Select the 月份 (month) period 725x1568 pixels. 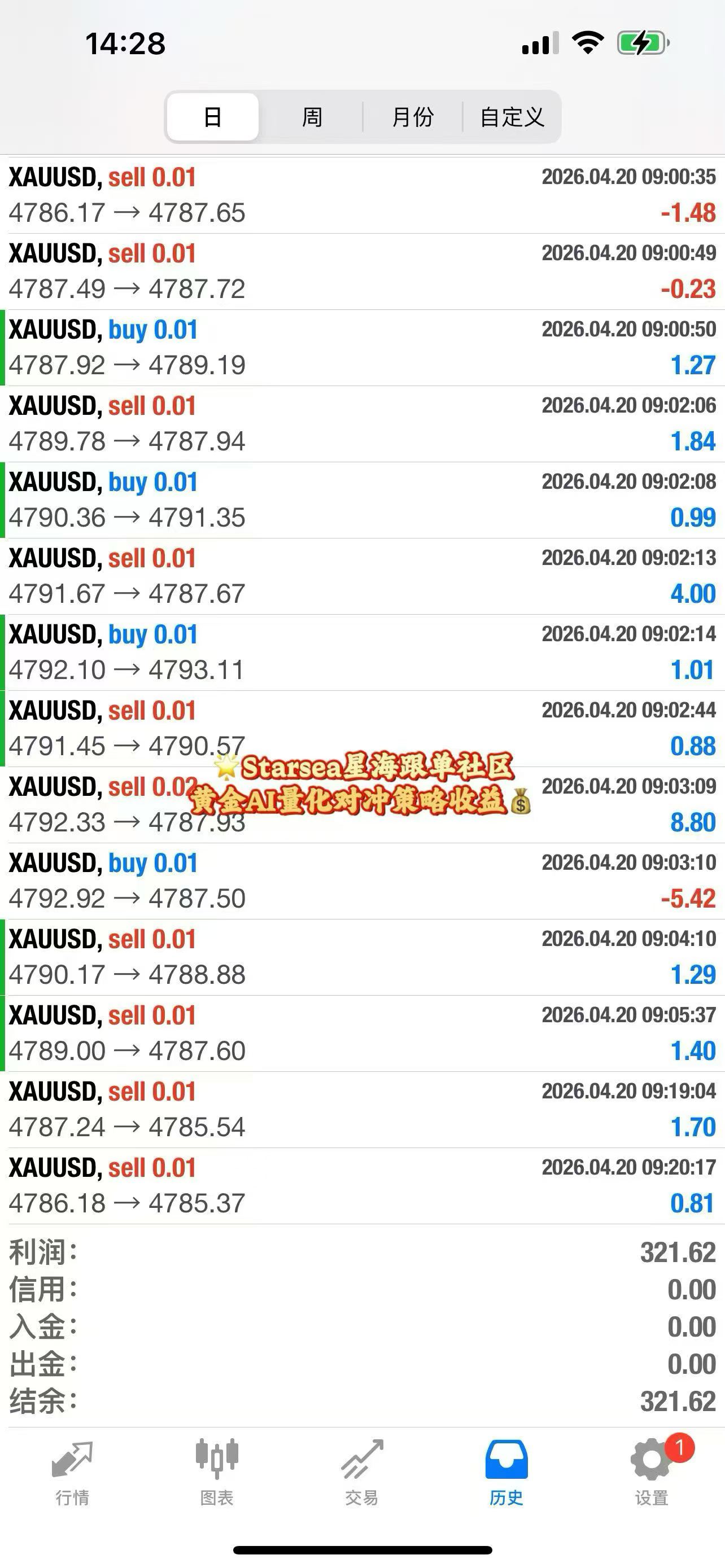coord(413,117)
